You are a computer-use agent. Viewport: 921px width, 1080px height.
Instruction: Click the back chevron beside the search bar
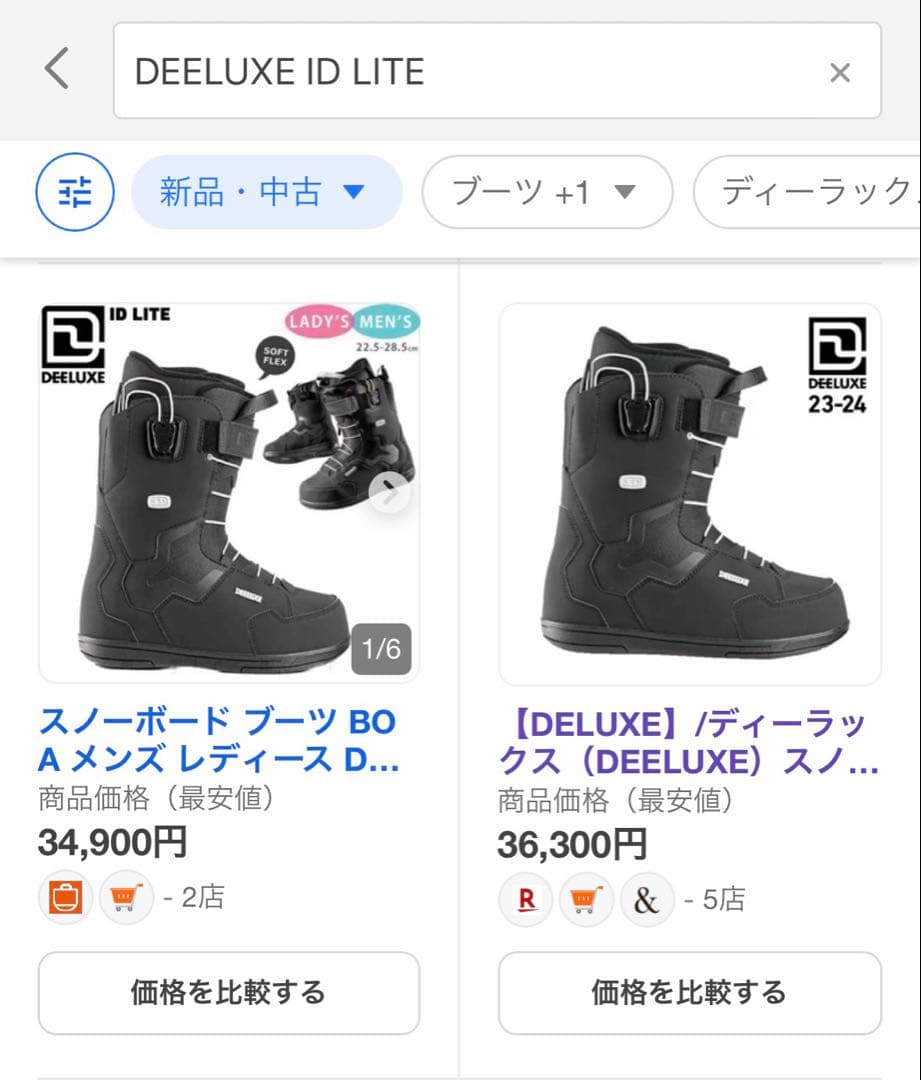coord(55,69)
